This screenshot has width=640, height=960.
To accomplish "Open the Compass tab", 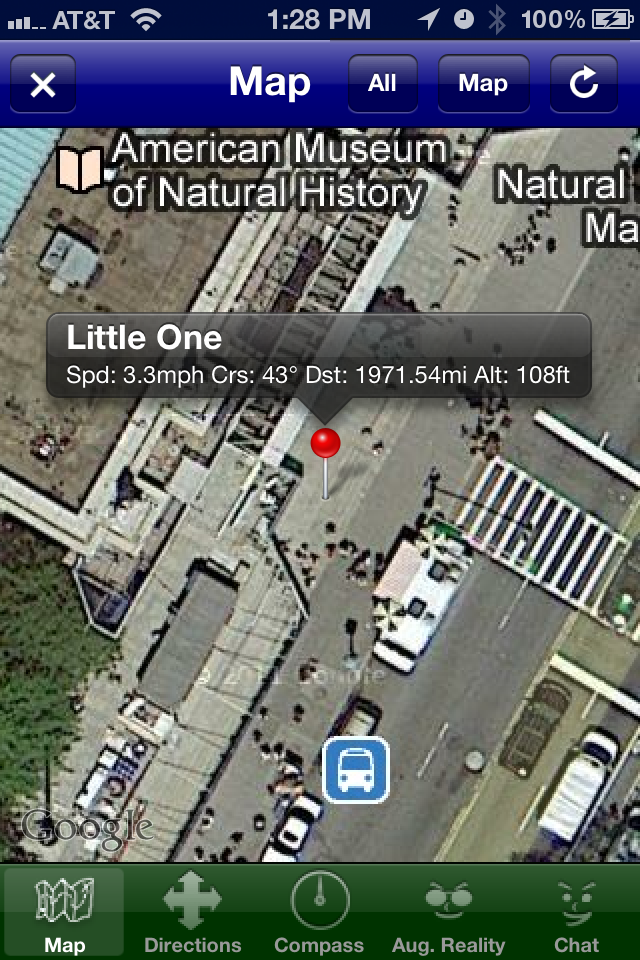I will 319,912.
